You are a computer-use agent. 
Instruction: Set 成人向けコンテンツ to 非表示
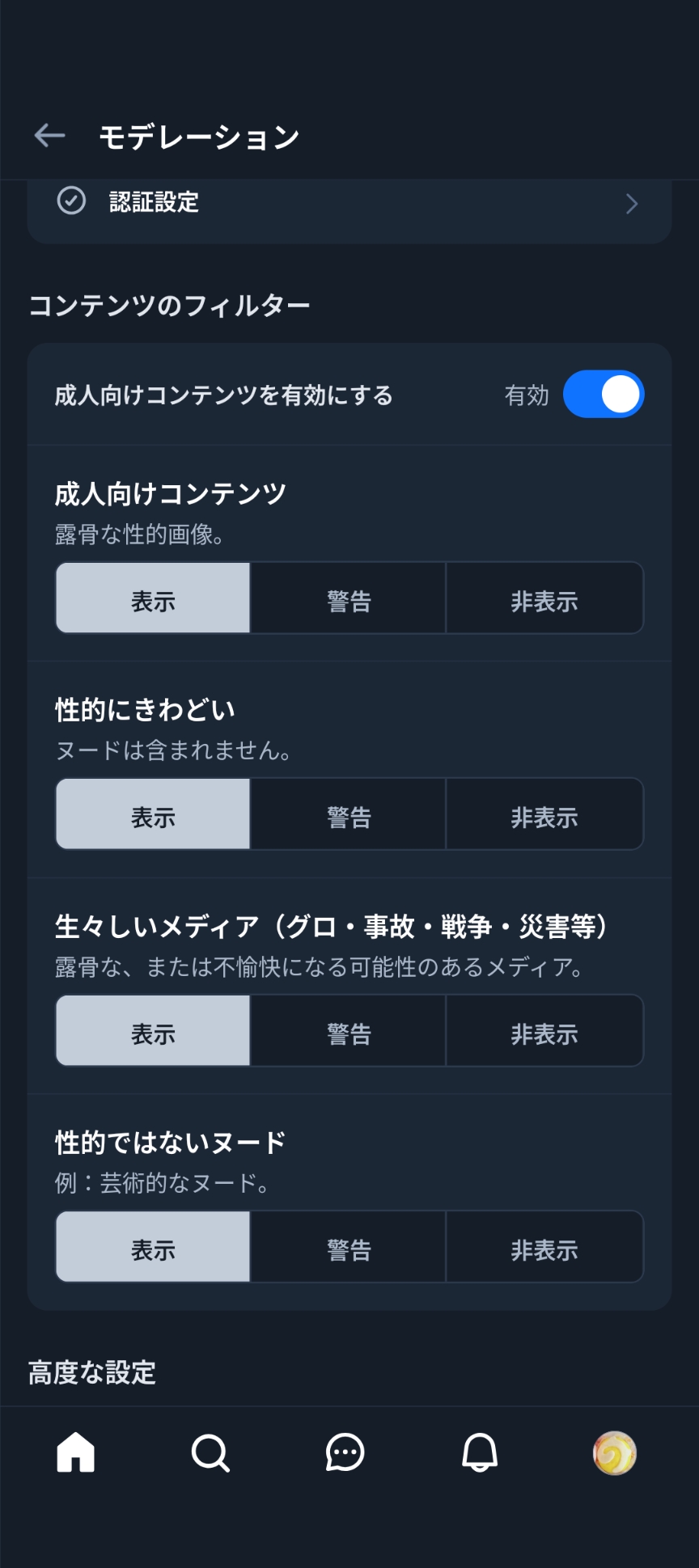[544, 599]
